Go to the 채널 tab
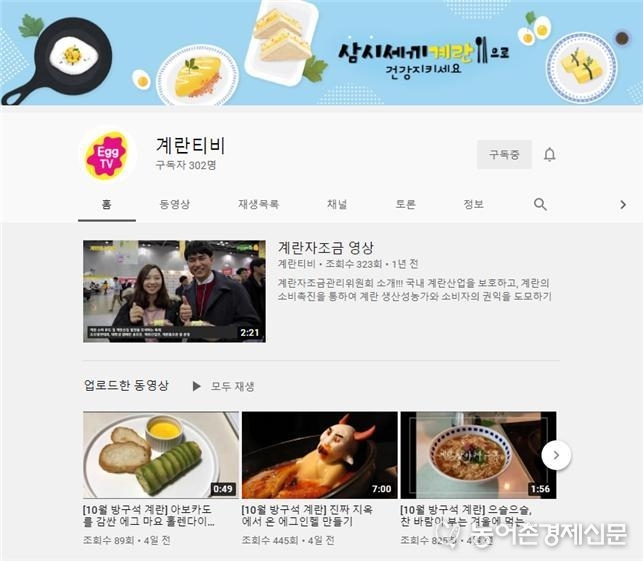This screenshot has height=561, width=643. [337, 204]
